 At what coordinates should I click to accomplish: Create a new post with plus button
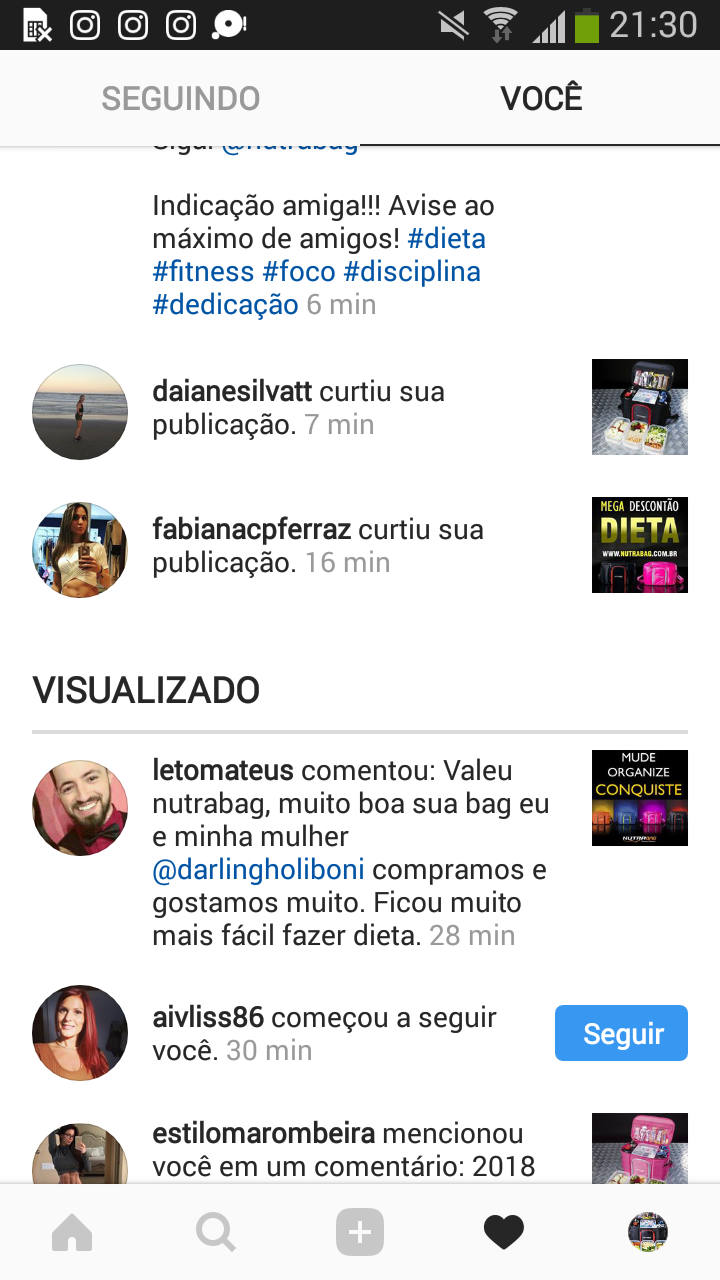[x=359, y=1233]
